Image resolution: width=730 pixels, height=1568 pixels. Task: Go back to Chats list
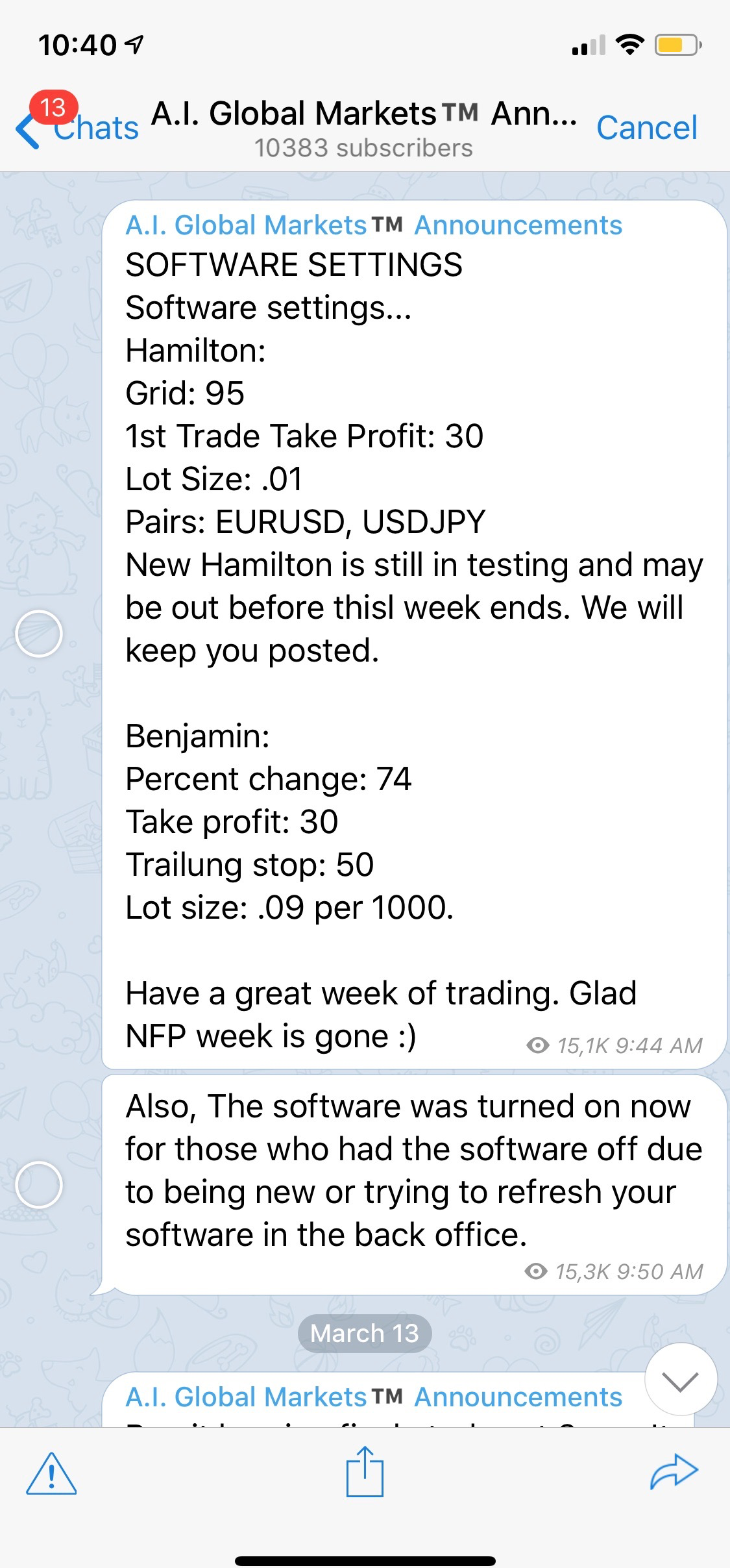78,127
